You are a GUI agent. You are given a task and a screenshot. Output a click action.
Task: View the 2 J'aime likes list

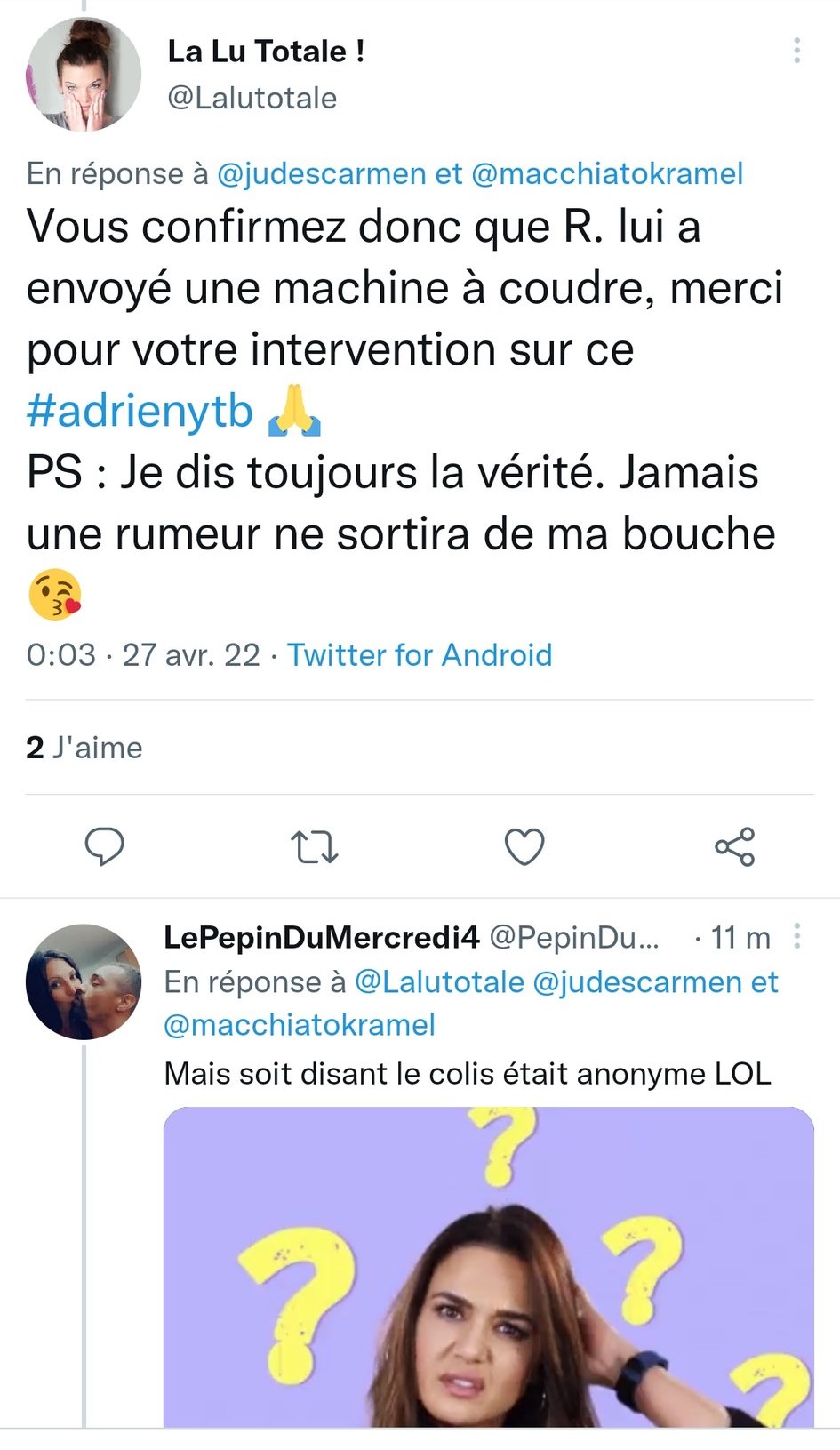84,748
